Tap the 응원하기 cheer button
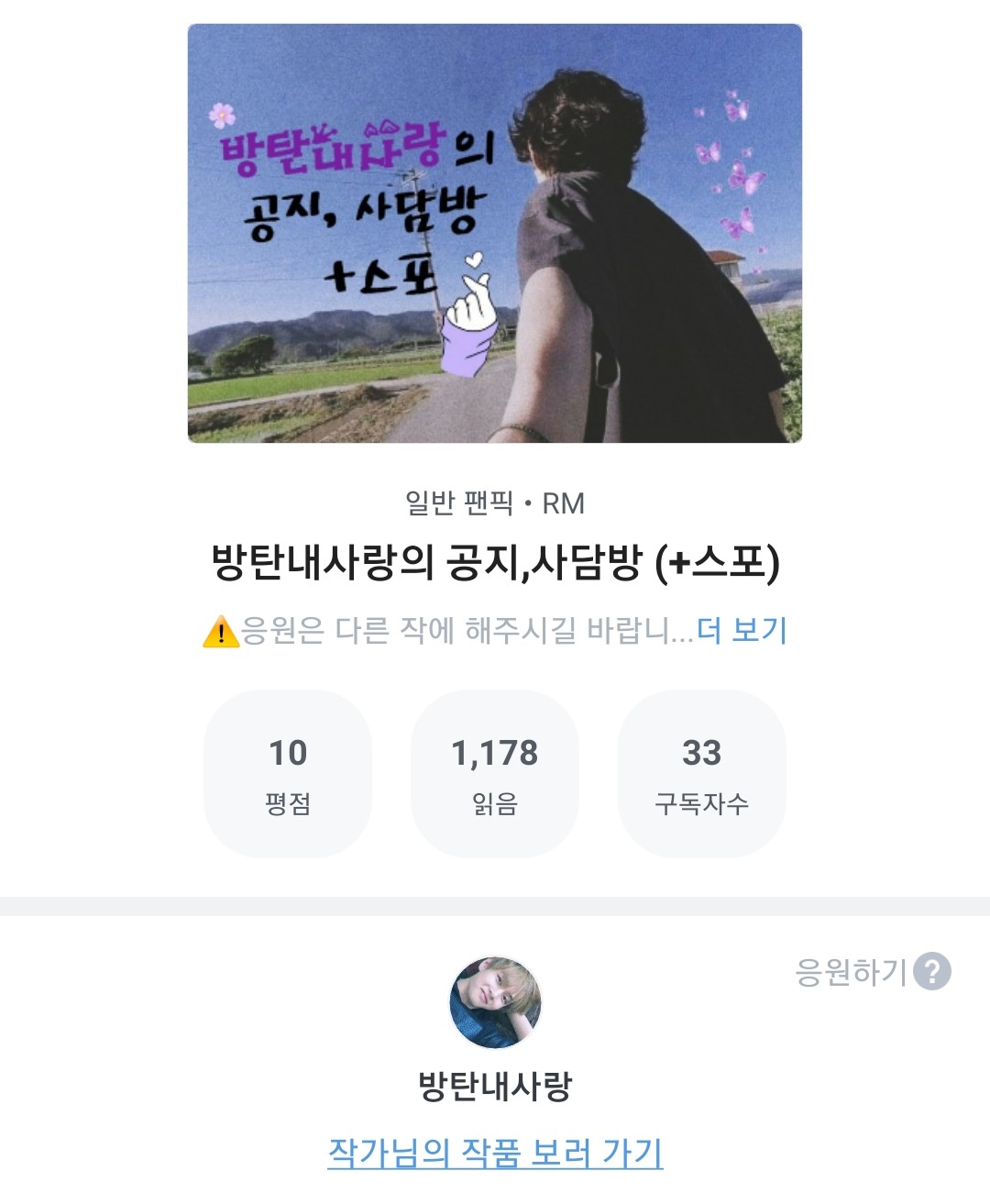Image resolution: width=990 pixels, height=1204 pixels. [851, 971]
